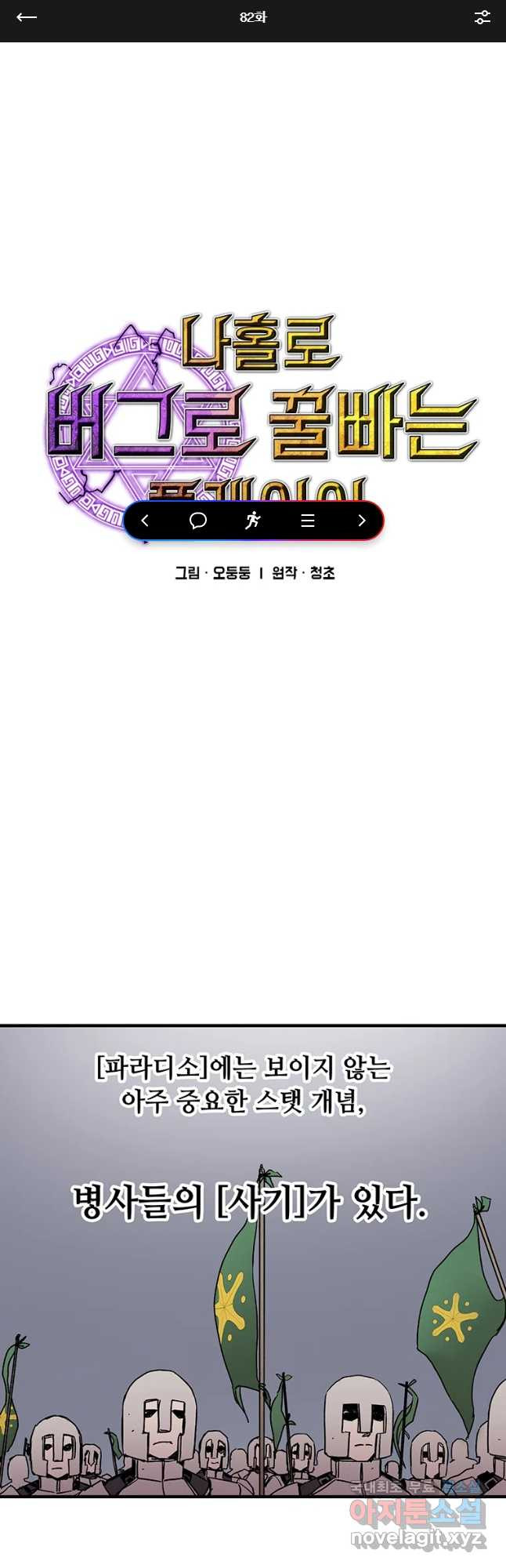The width and height of the screenshot is (506, 1568).
Task: Open the viewer settings sliders icon
Action: pos(482,17)
